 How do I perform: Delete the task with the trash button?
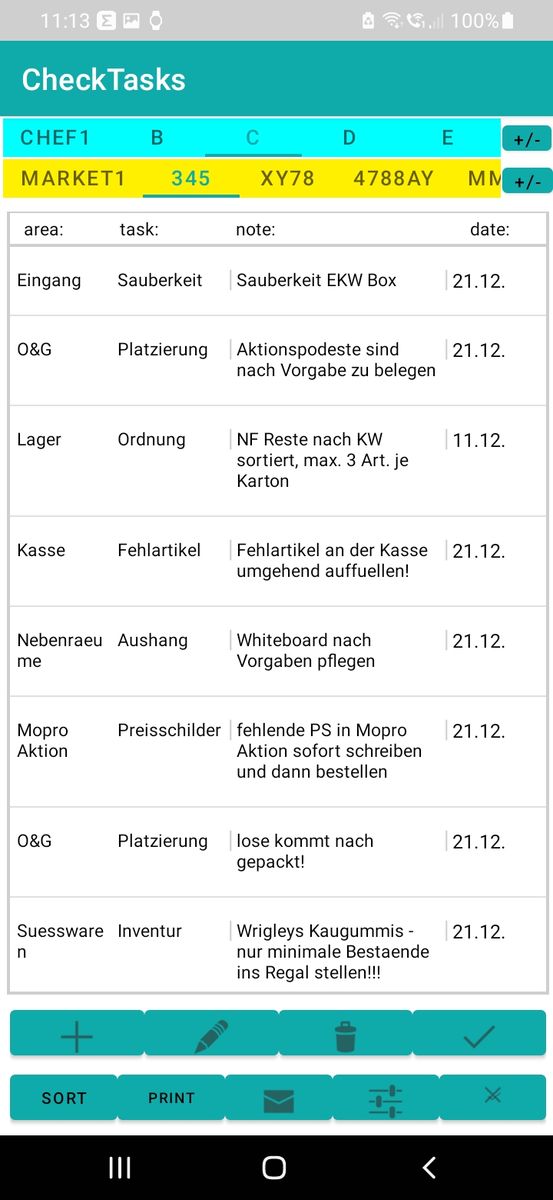pos(345,1033)
